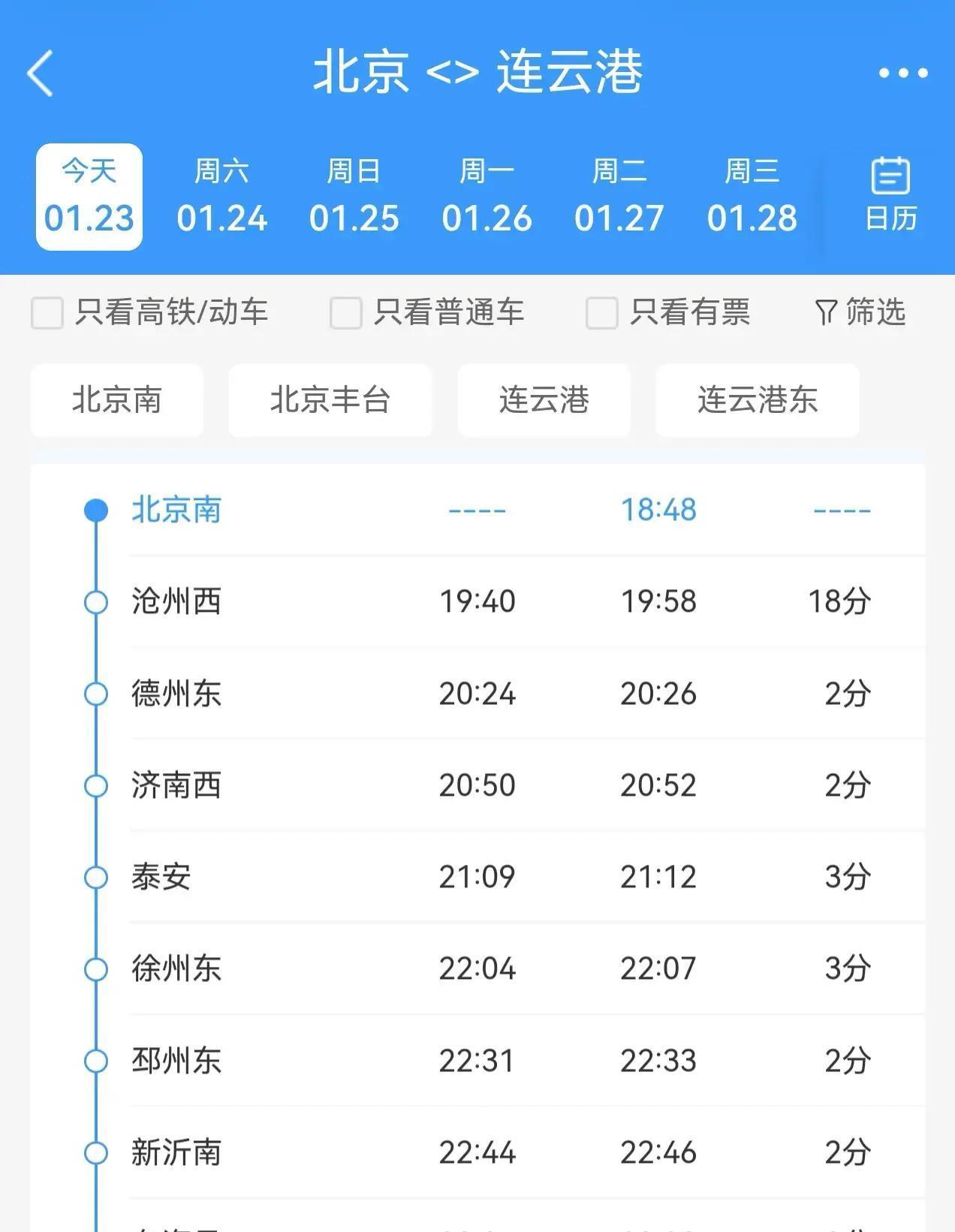Image resolution: width=955 pixels, height=1232 pixels.
Task: Click the 邳州东 stop circle marker
Action: tap(94, 1060)
